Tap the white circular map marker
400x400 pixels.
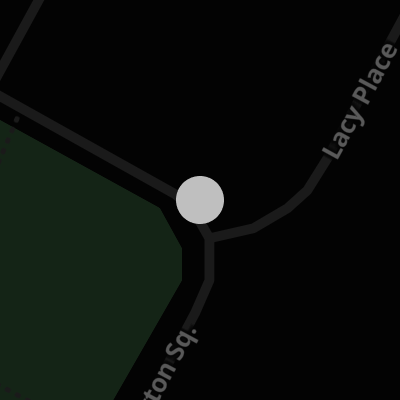pyautogui.click(x=200, y=200)
